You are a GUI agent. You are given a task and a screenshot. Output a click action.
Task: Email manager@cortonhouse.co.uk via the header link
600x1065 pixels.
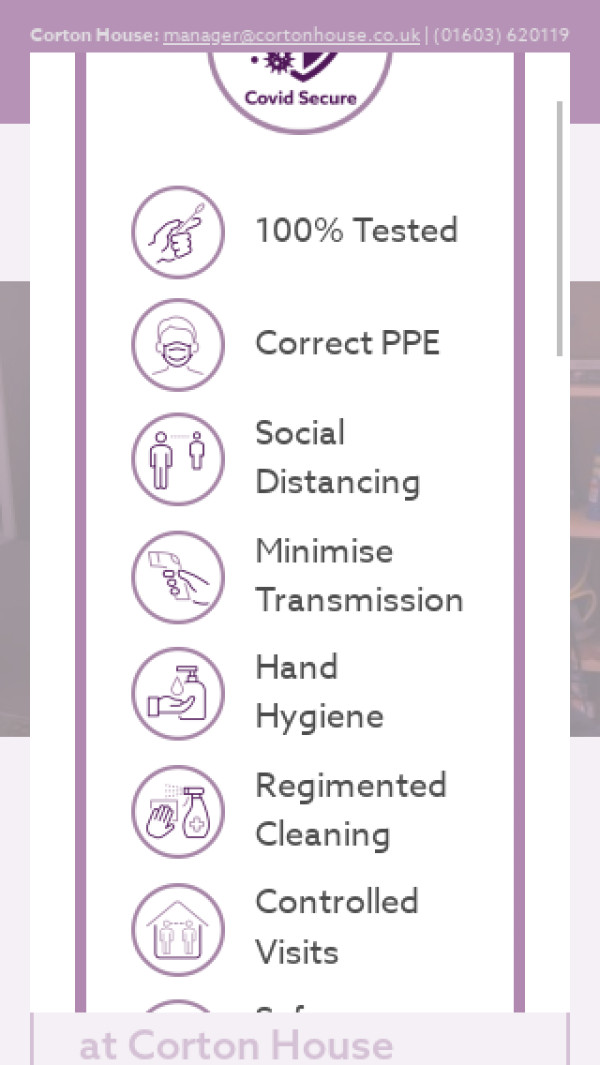tap(291, 35)
